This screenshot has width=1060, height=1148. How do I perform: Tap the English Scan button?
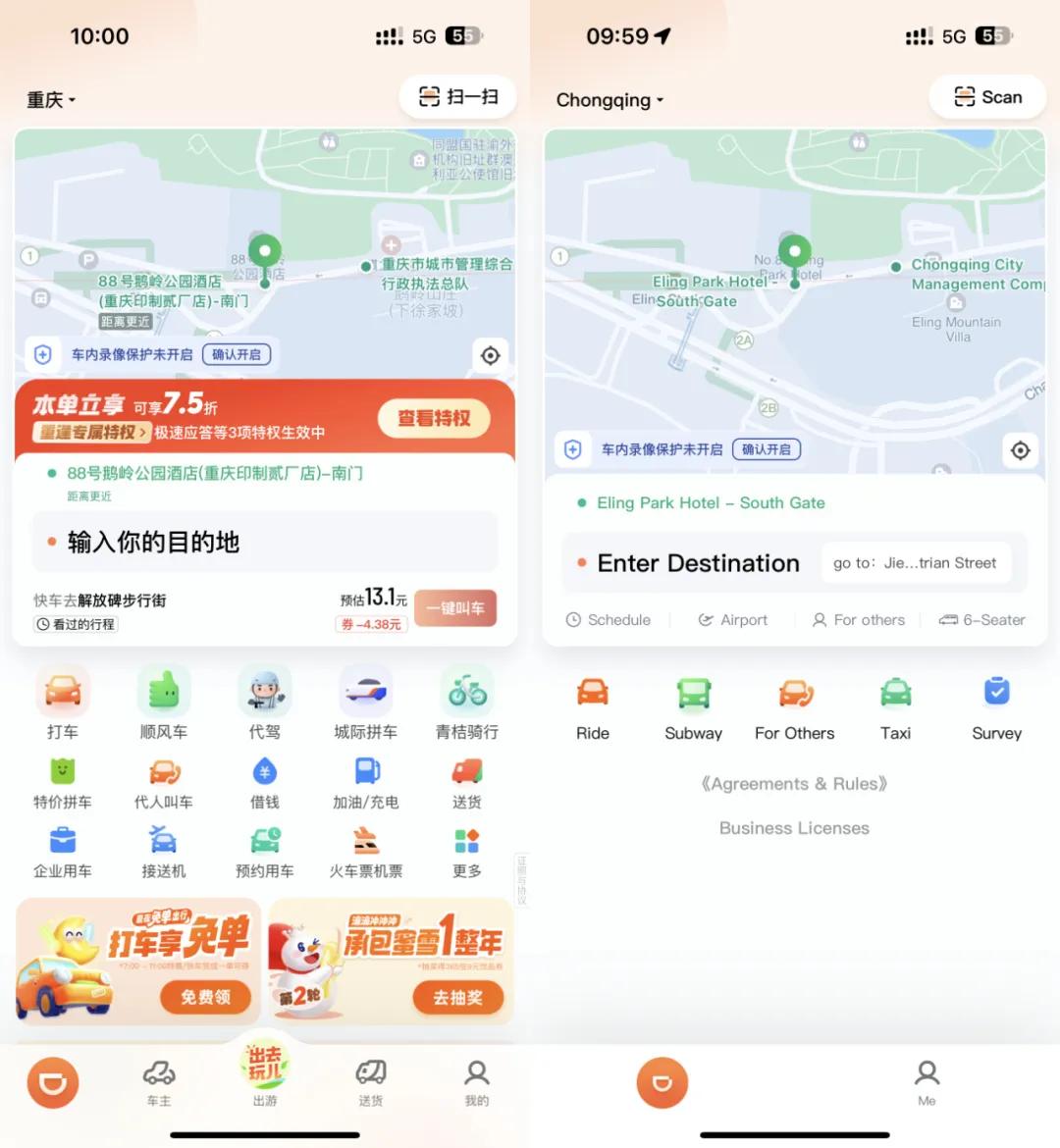987,97
